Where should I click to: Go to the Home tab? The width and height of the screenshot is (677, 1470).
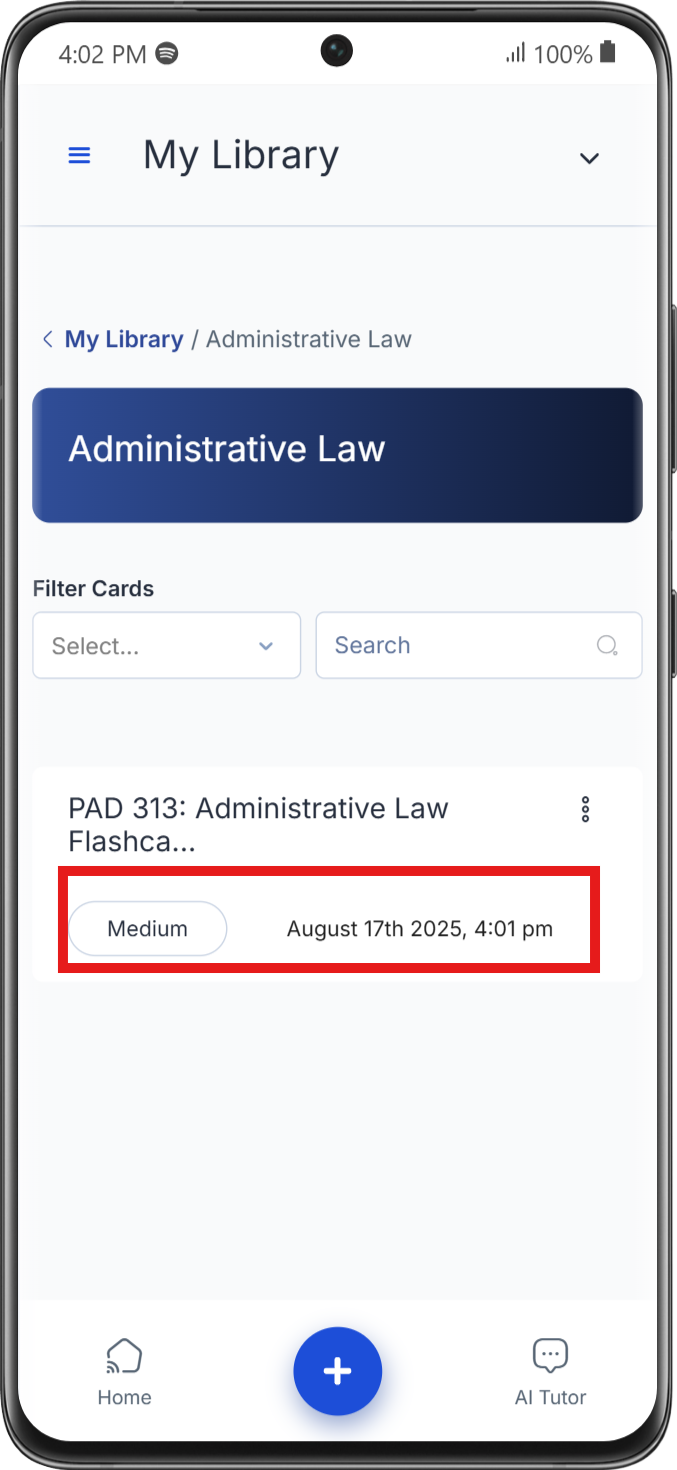tap(124, 1373)
